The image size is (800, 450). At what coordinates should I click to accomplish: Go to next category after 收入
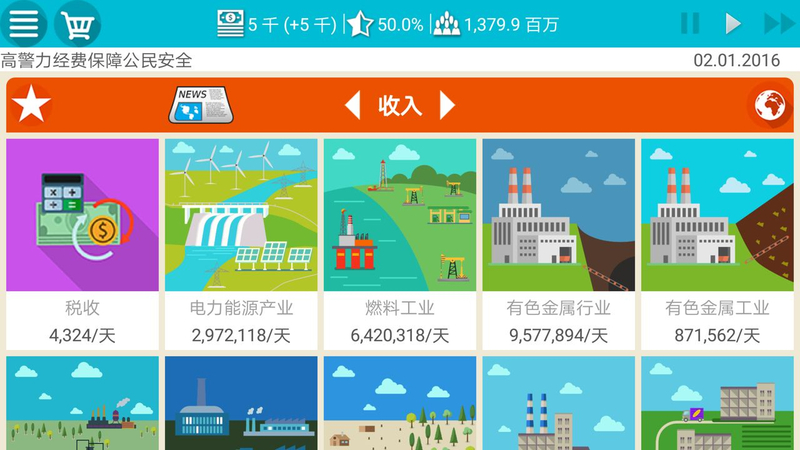tap(447, 105)
